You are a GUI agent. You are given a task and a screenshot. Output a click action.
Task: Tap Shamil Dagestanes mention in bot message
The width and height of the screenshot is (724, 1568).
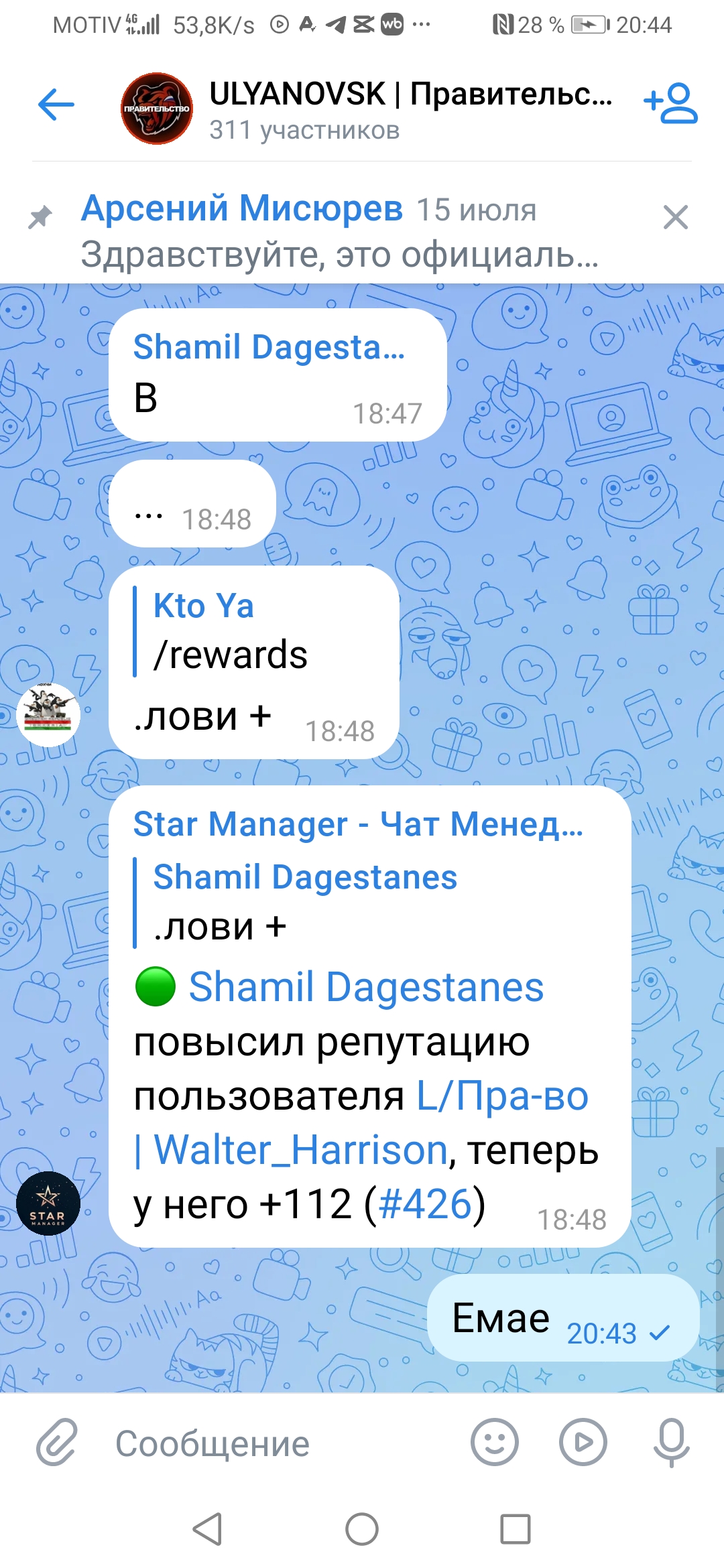pyautogui.click(x=366, y=987)
